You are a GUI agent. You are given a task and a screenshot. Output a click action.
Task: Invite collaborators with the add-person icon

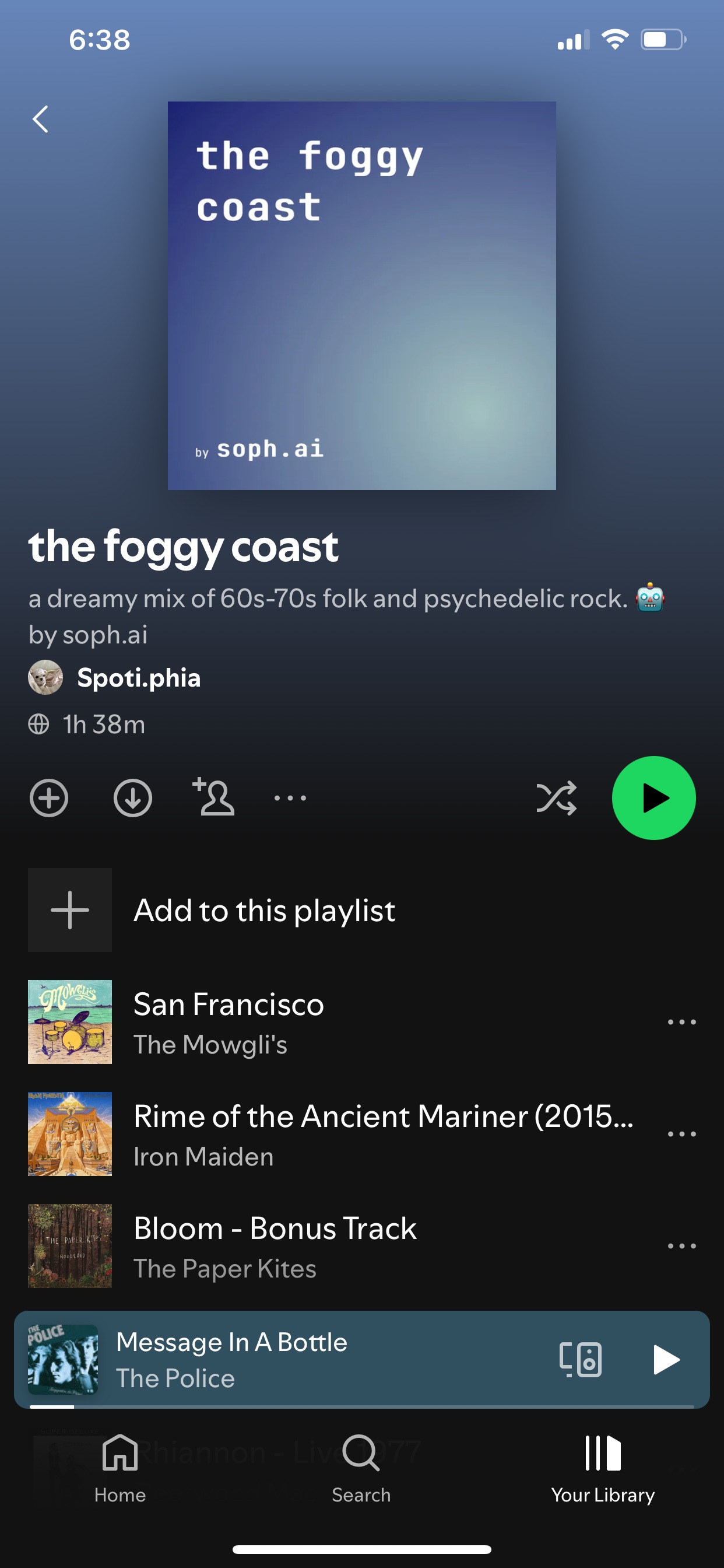pos(213,797)
